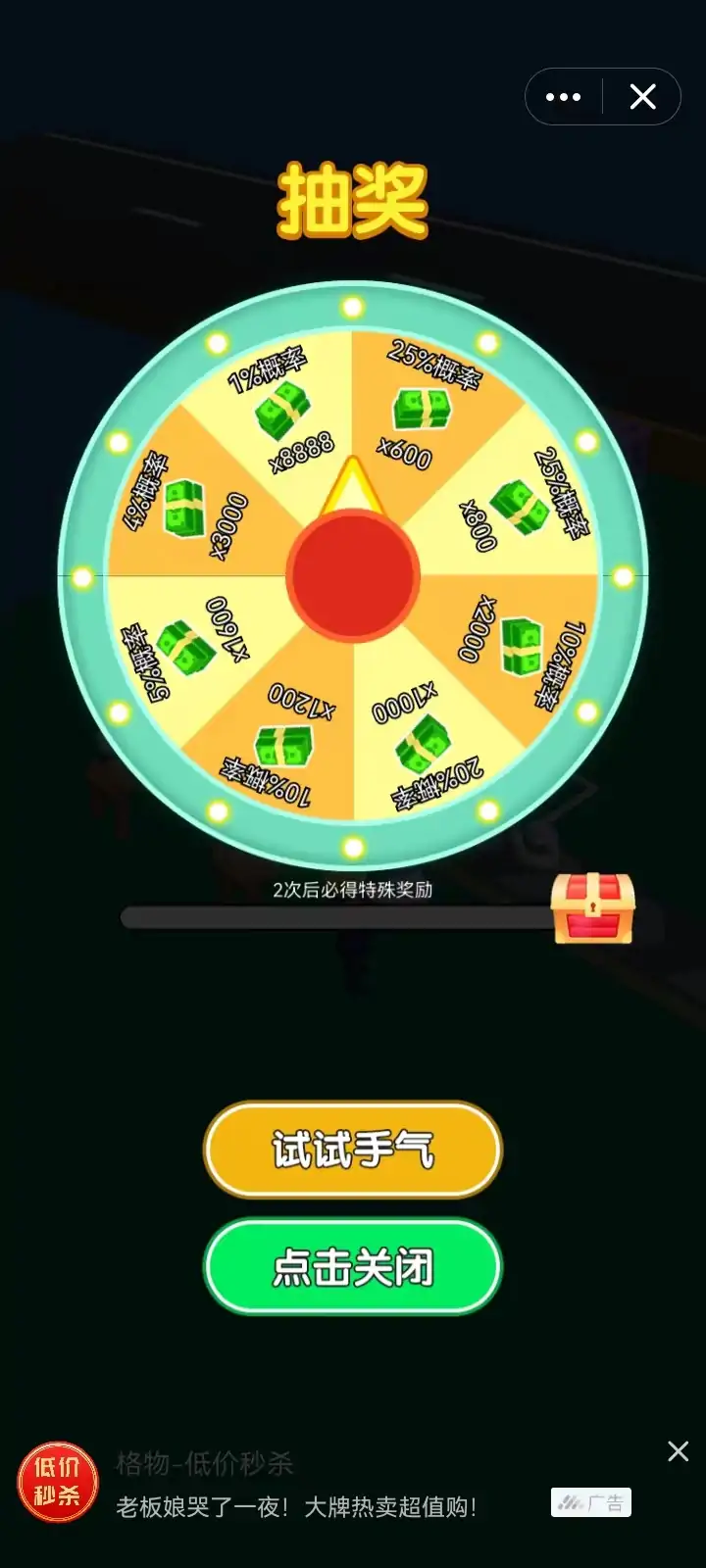Close the mini program with the X
This screenshot has width=706, height=1568.
click(642, 97)
